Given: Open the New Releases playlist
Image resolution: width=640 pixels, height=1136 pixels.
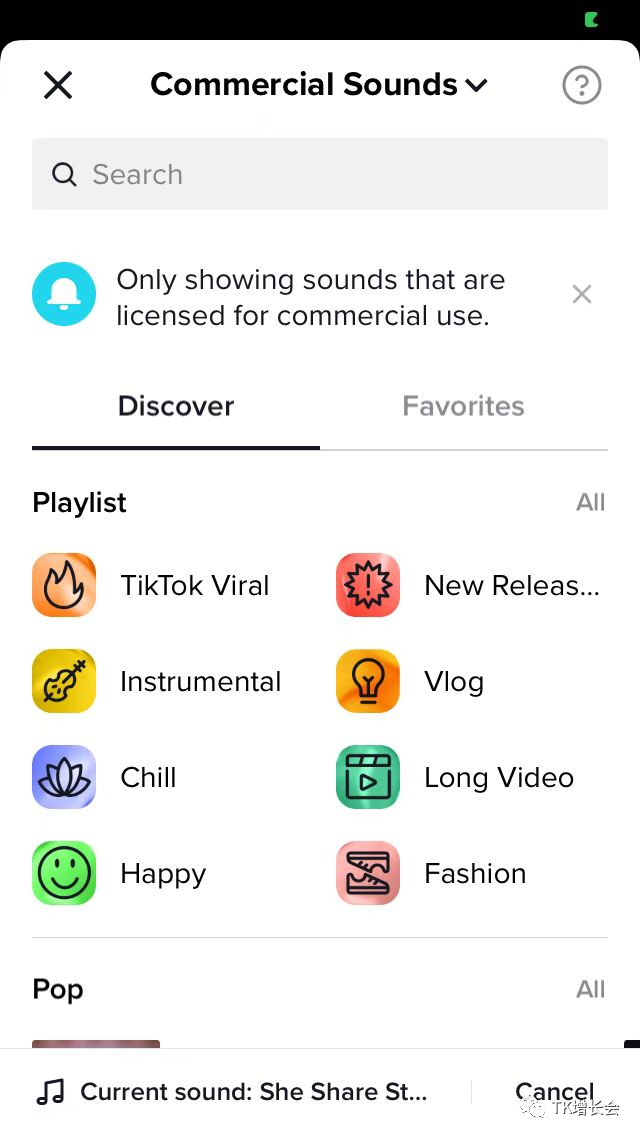Looking at the screenshot, I should click(x=470, y=585).
